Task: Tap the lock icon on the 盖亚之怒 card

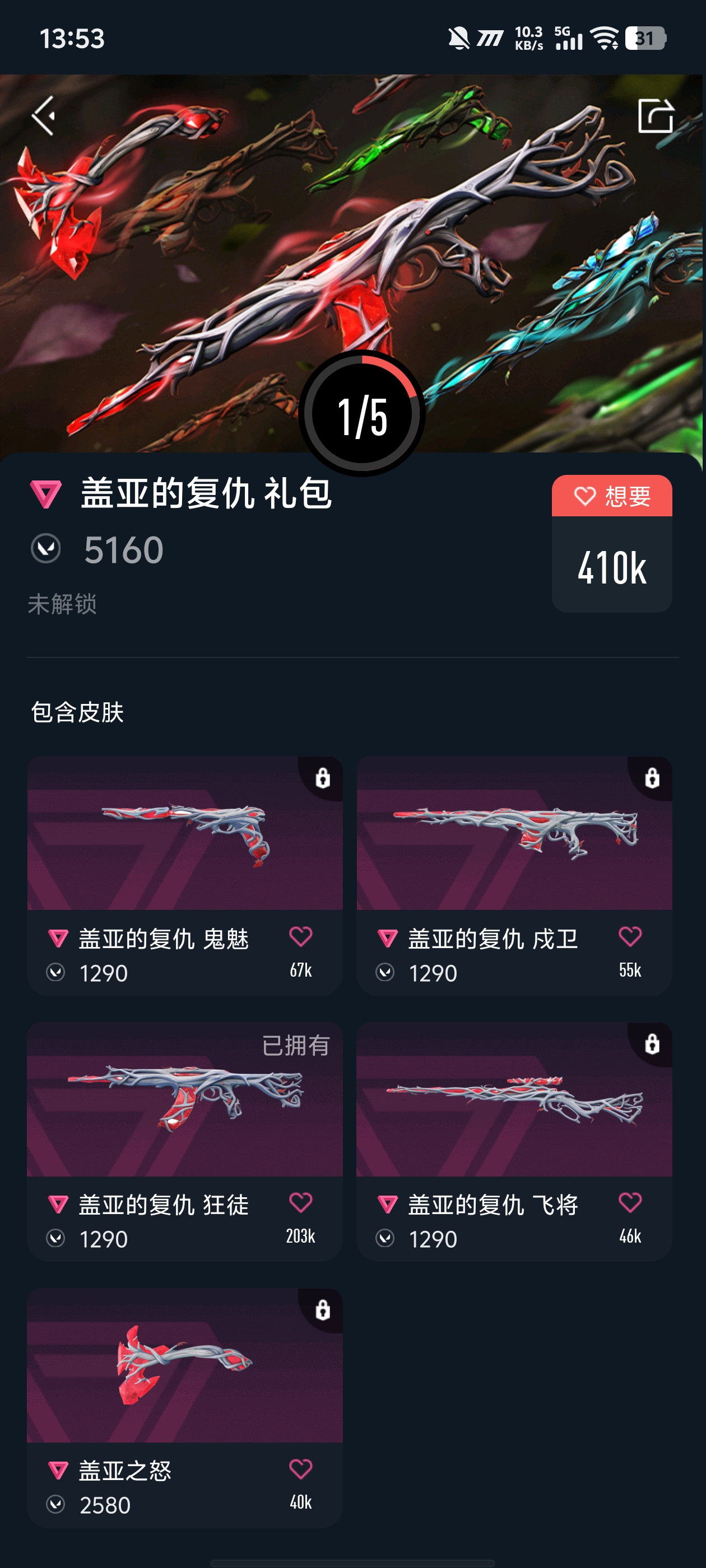Action: (x=324, y=1310)
